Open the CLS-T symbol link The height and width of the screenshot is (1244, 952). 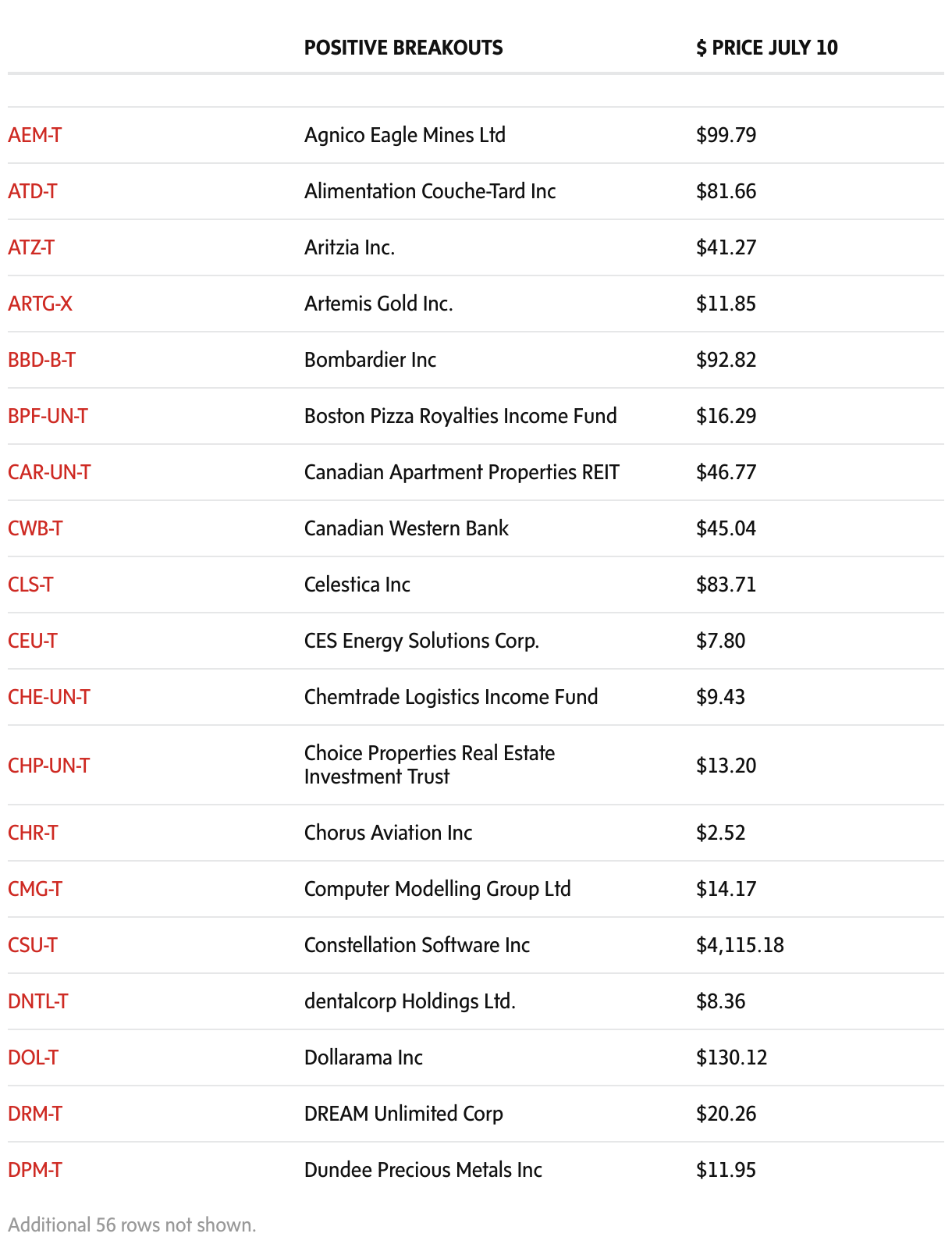tap(30, 585)
